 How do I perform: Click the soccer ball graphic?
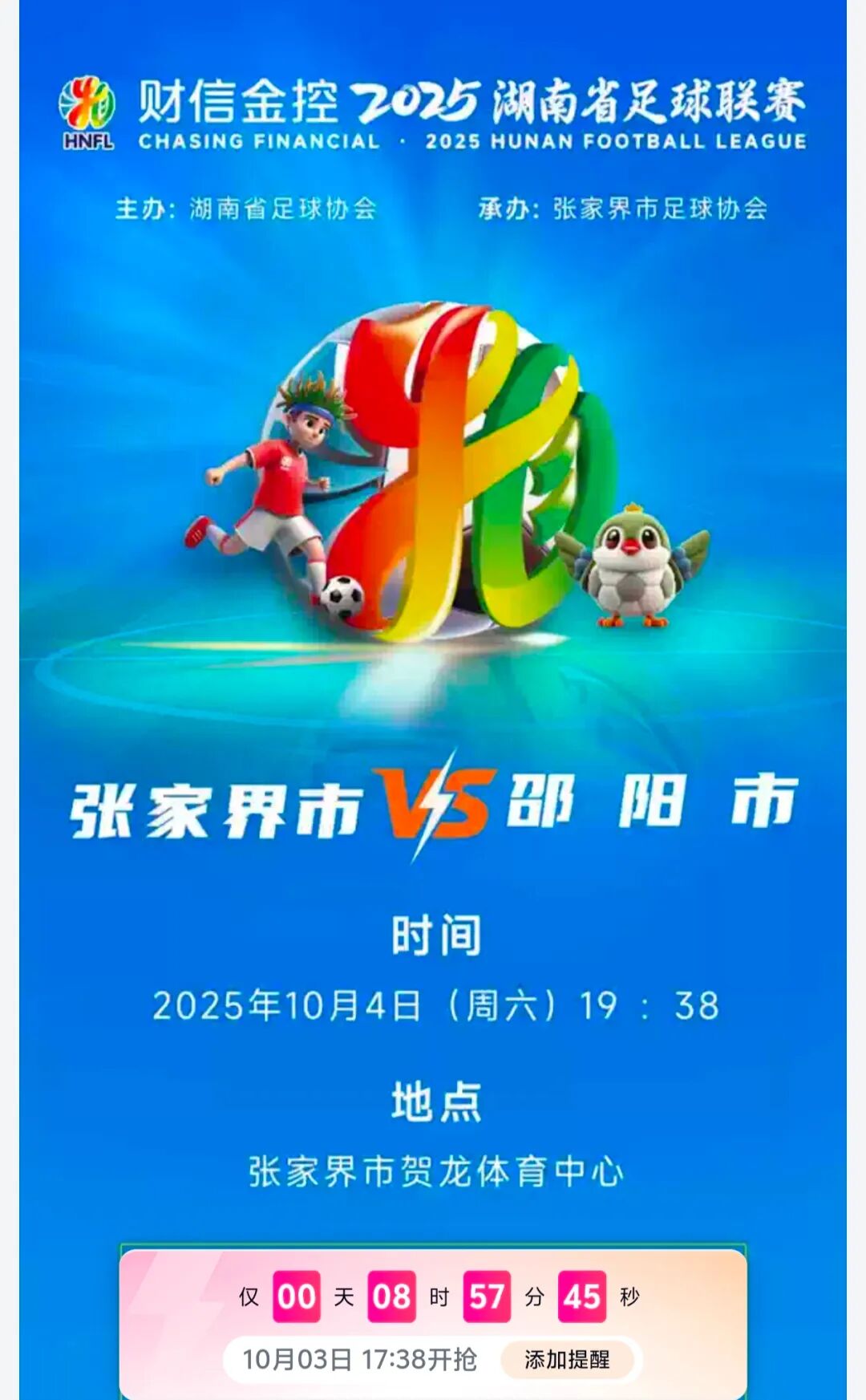(x=343, y=595)
